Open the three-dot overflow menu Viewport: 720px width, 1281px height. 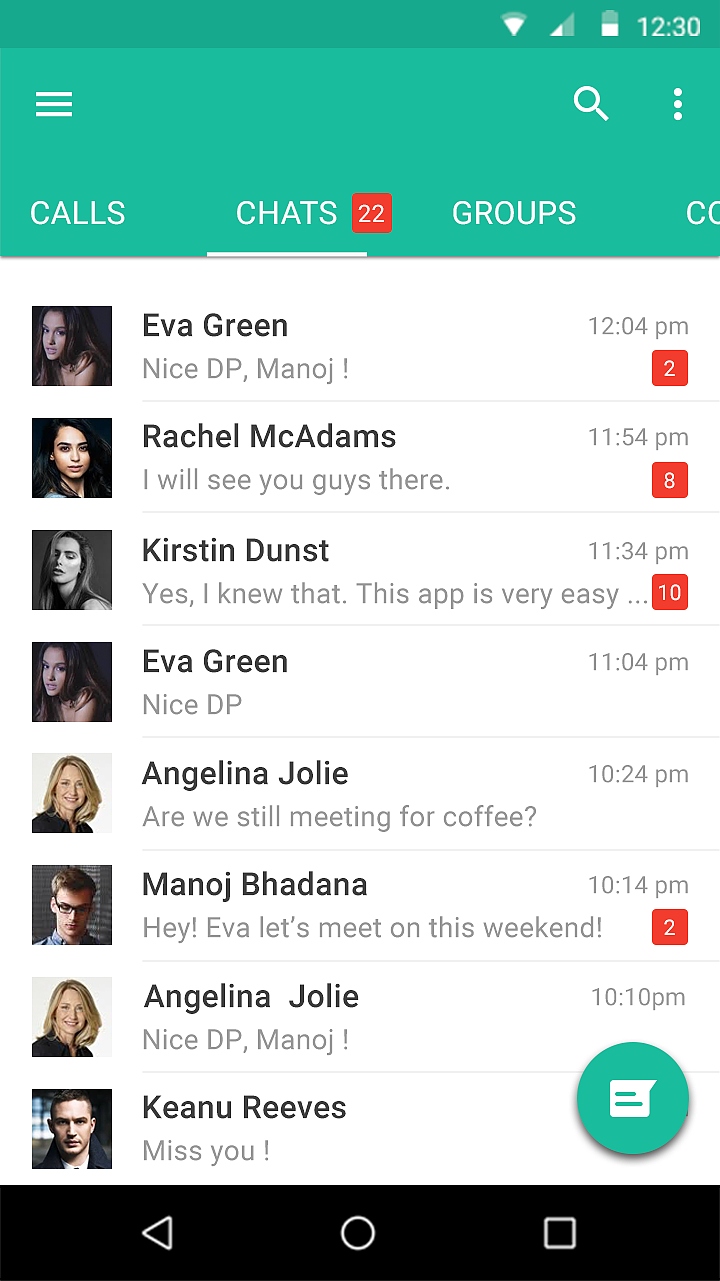coord(678,104)
